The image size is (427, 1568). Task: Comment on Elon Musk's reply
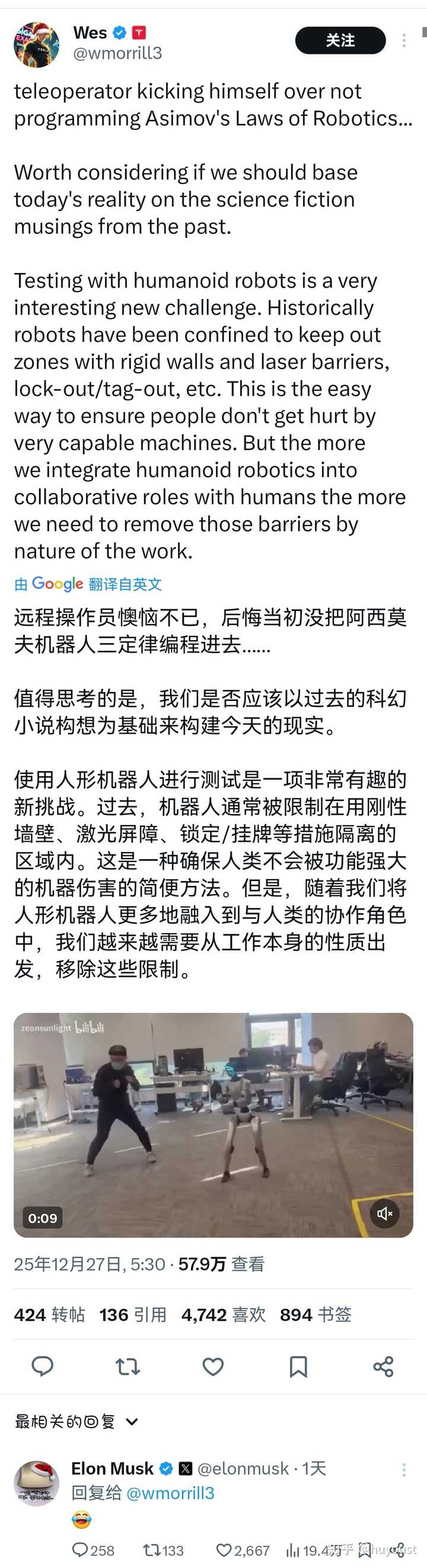80,1550
